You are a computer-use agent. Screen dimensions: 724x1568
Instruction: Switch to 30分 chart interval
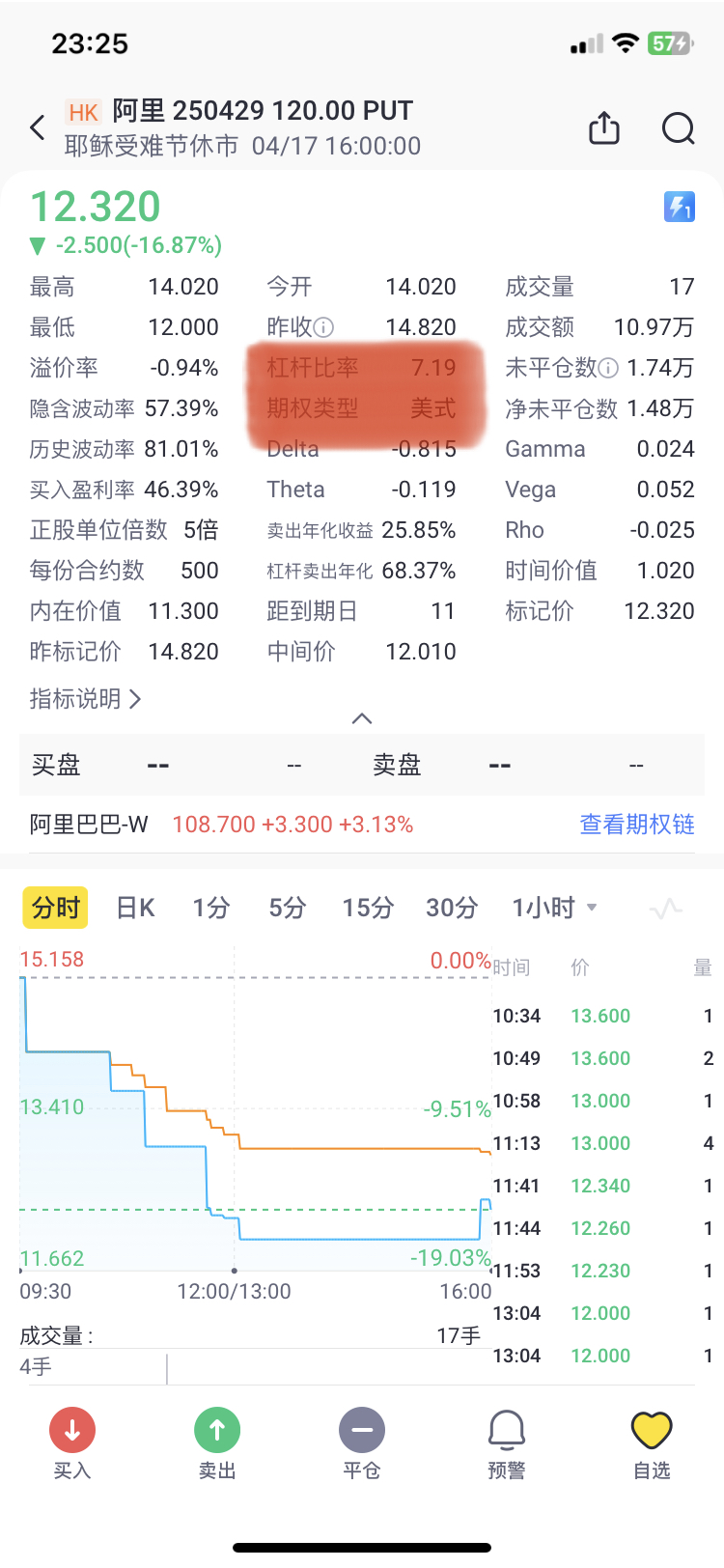pyautogui.click(x=452, y=908)
